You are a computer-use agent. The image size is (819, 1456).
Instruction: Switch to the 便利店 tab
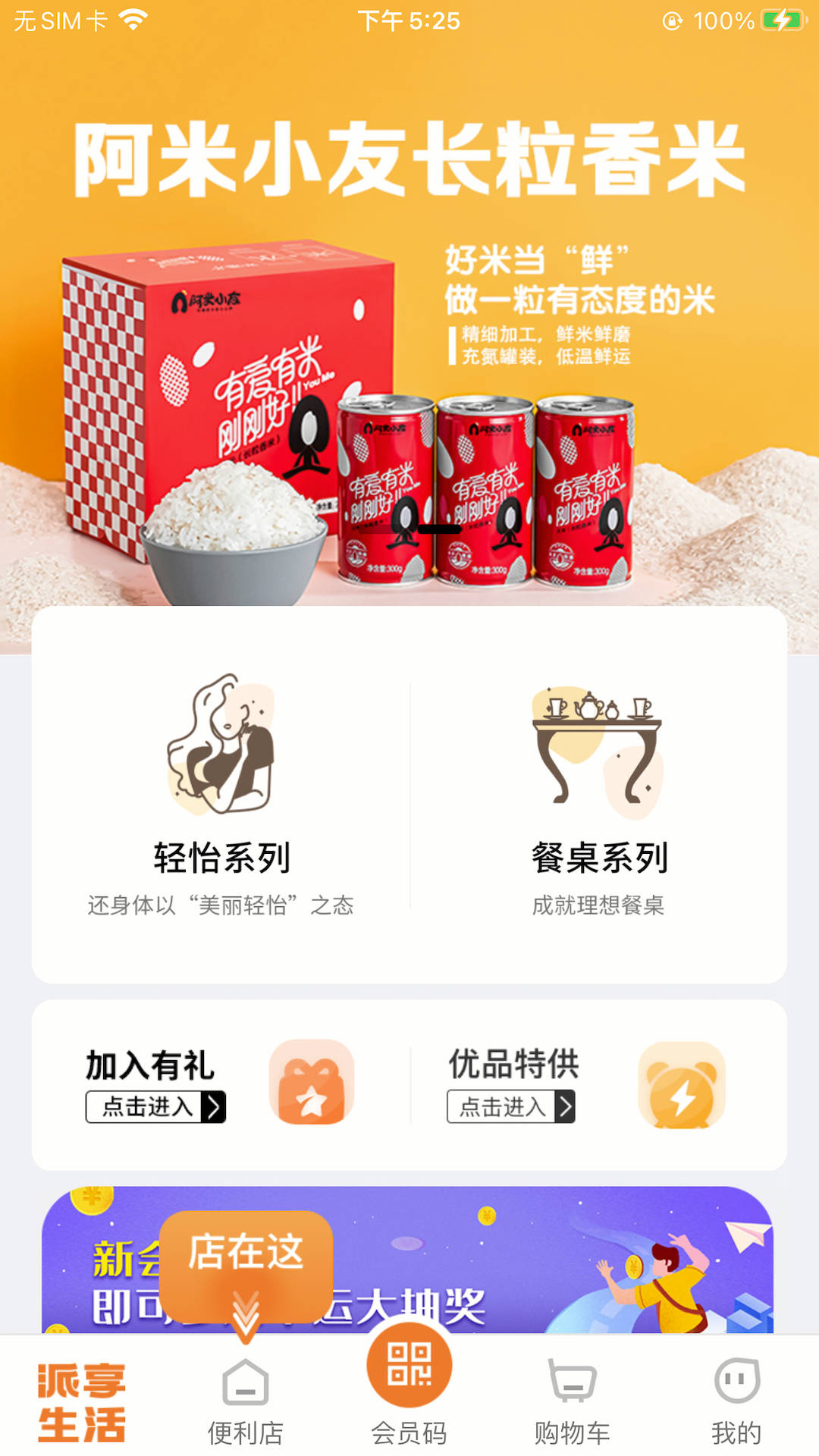[246, 1401]
